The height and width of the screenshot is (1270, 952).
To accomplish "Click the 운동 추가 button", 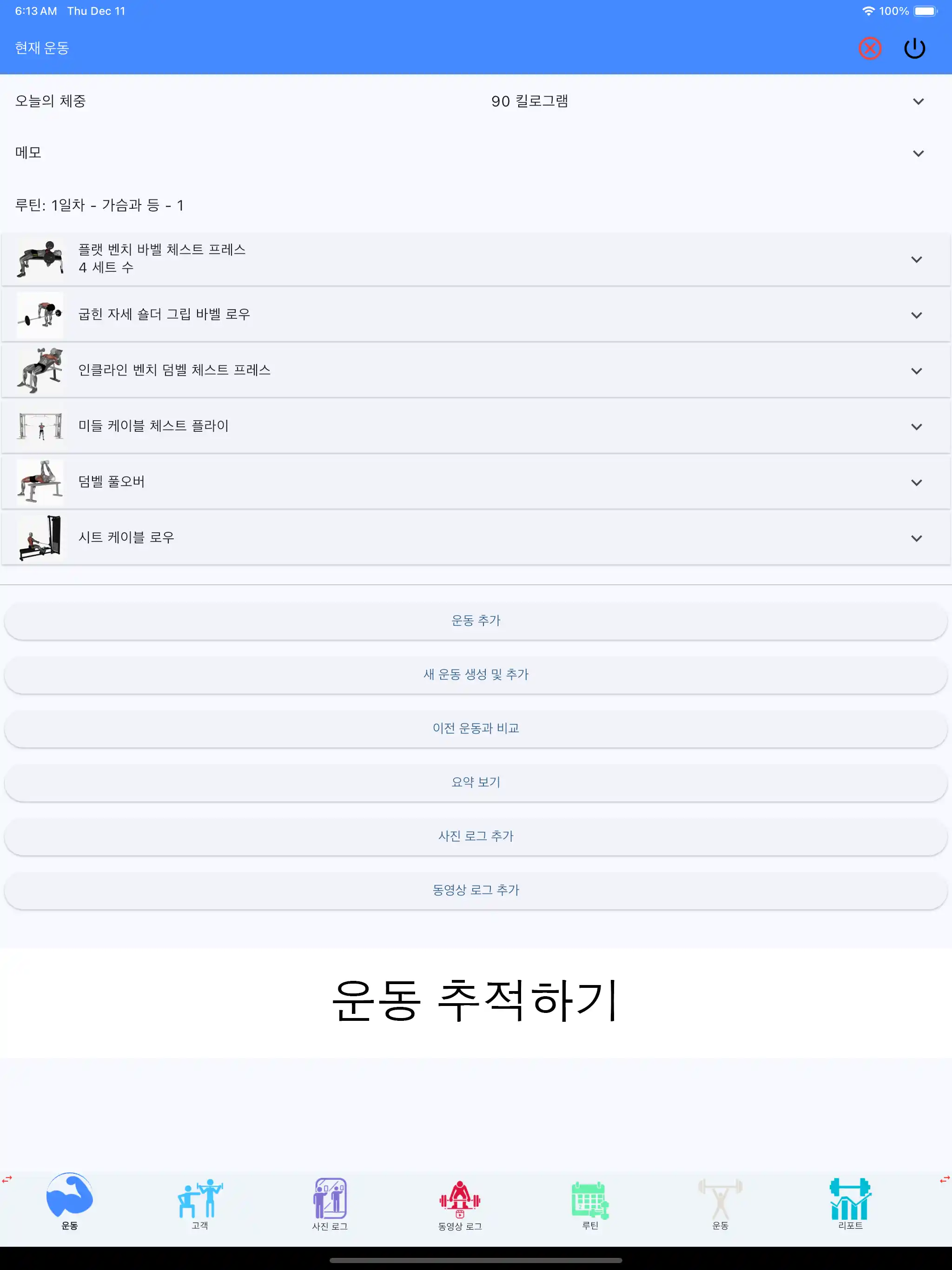I will pos(476,621).
